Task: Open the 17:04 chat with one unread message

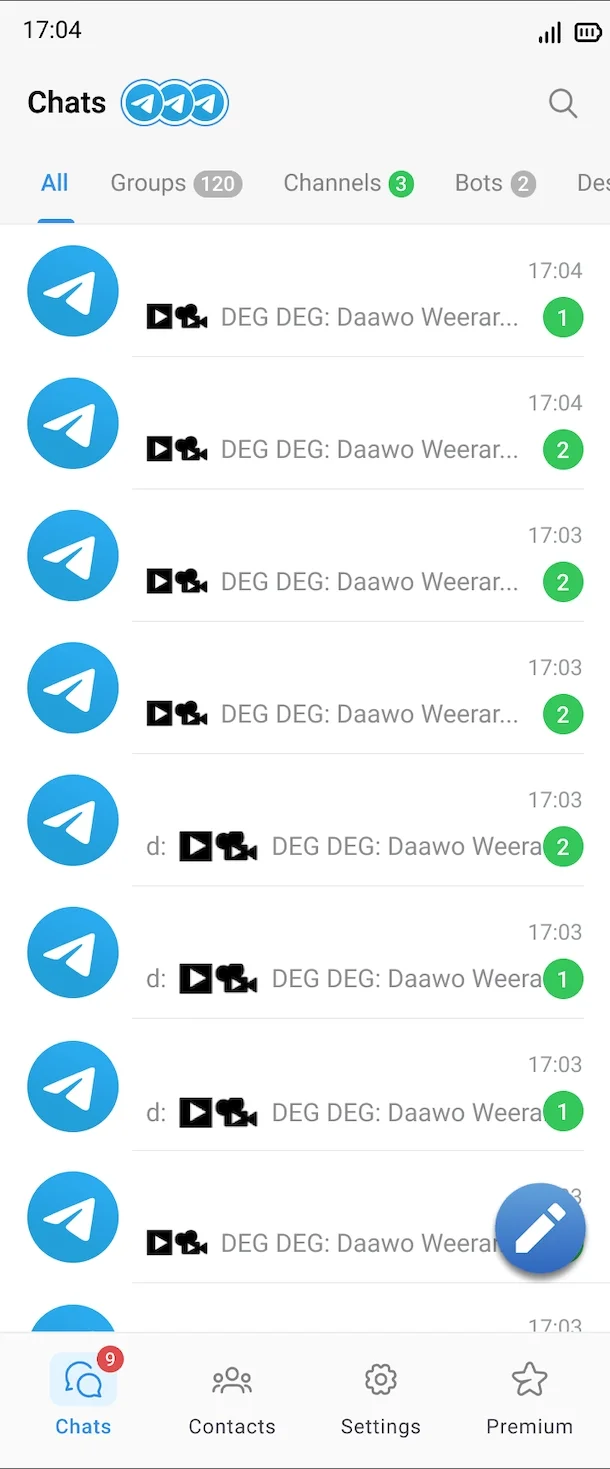Action: point(330,292)
